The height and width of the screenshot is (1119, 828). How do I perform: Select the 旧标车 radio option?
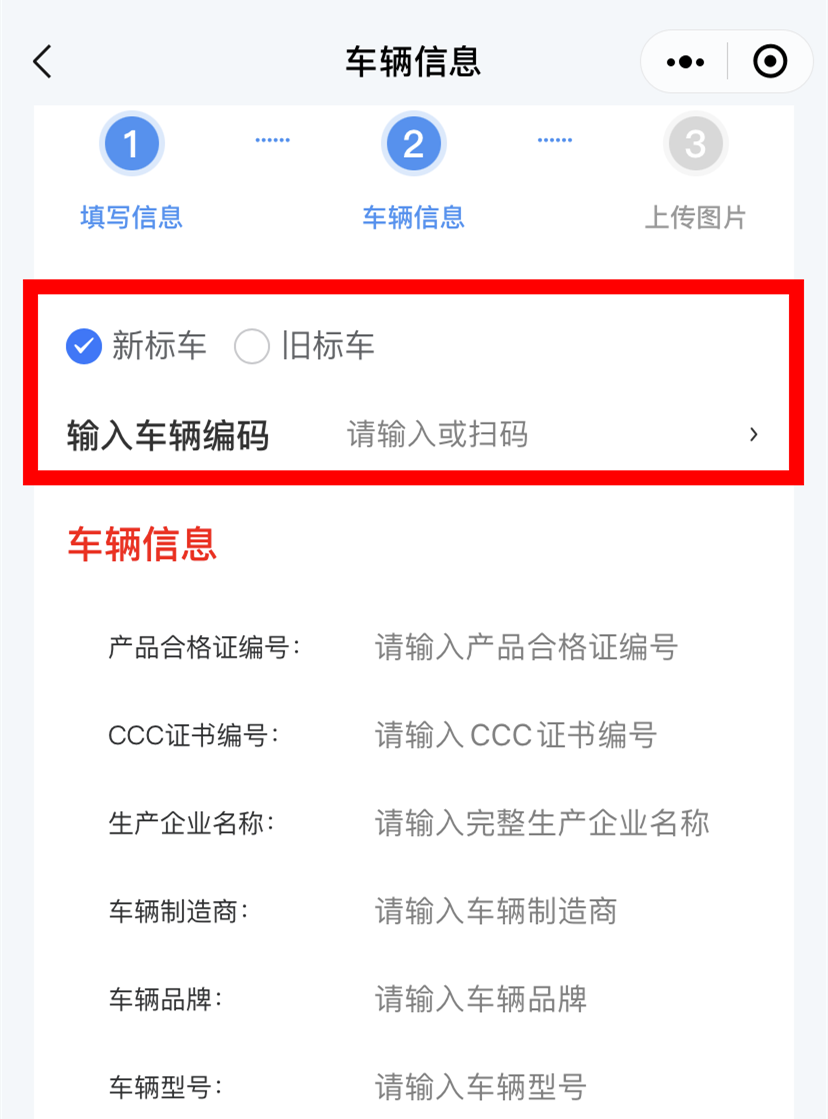(x=252, y=347)
